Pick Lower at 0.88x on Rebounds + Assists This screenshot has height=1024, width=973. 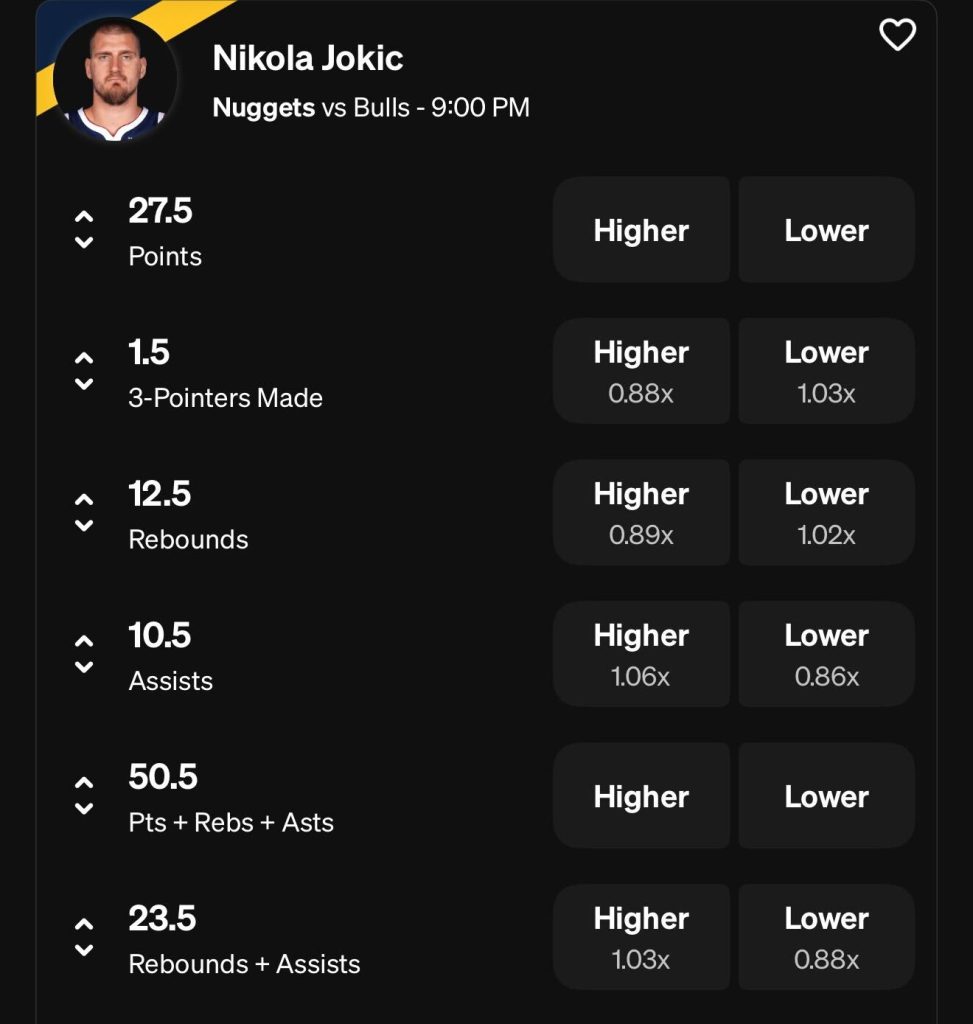coord(825,937)
